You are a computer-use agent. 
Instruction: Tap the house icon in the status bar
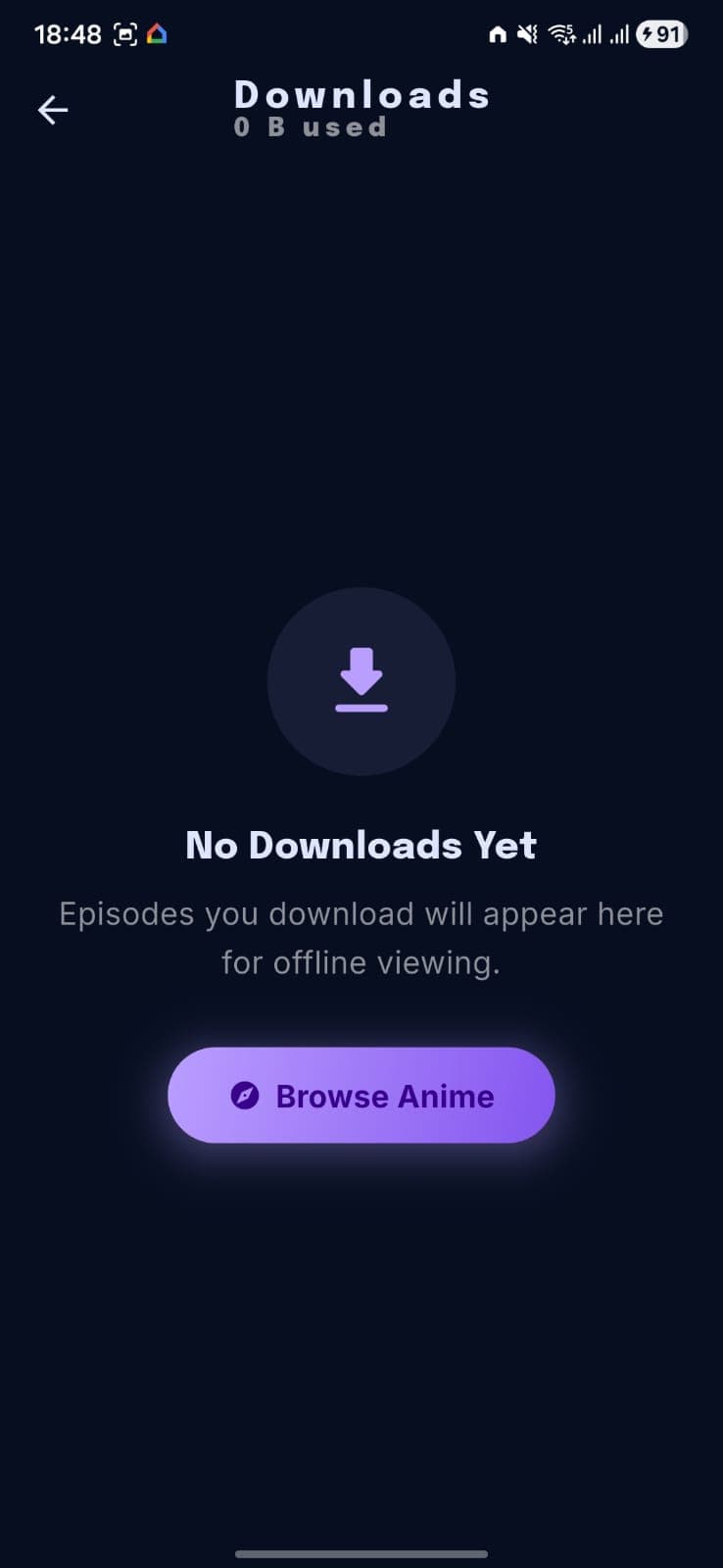coord(496,33)
